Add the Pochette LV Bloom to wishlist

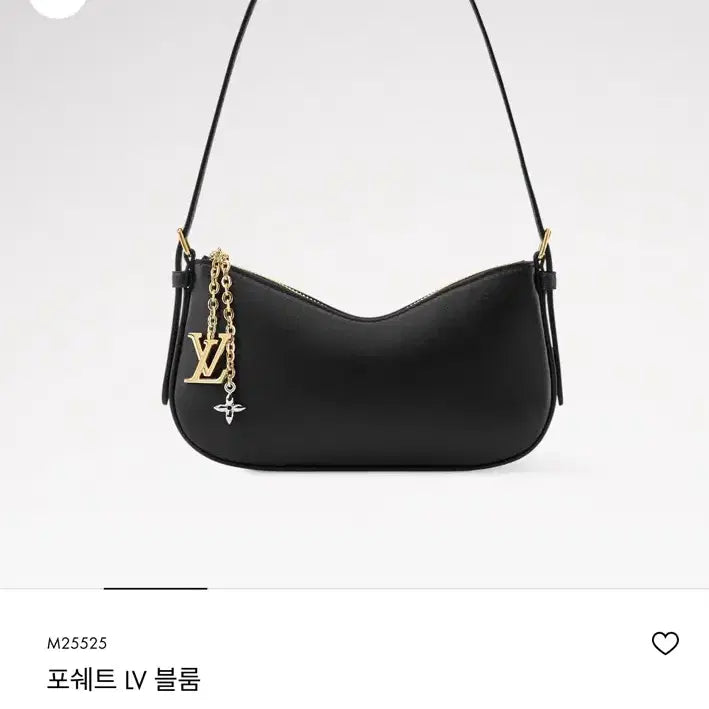coord(665,643)
